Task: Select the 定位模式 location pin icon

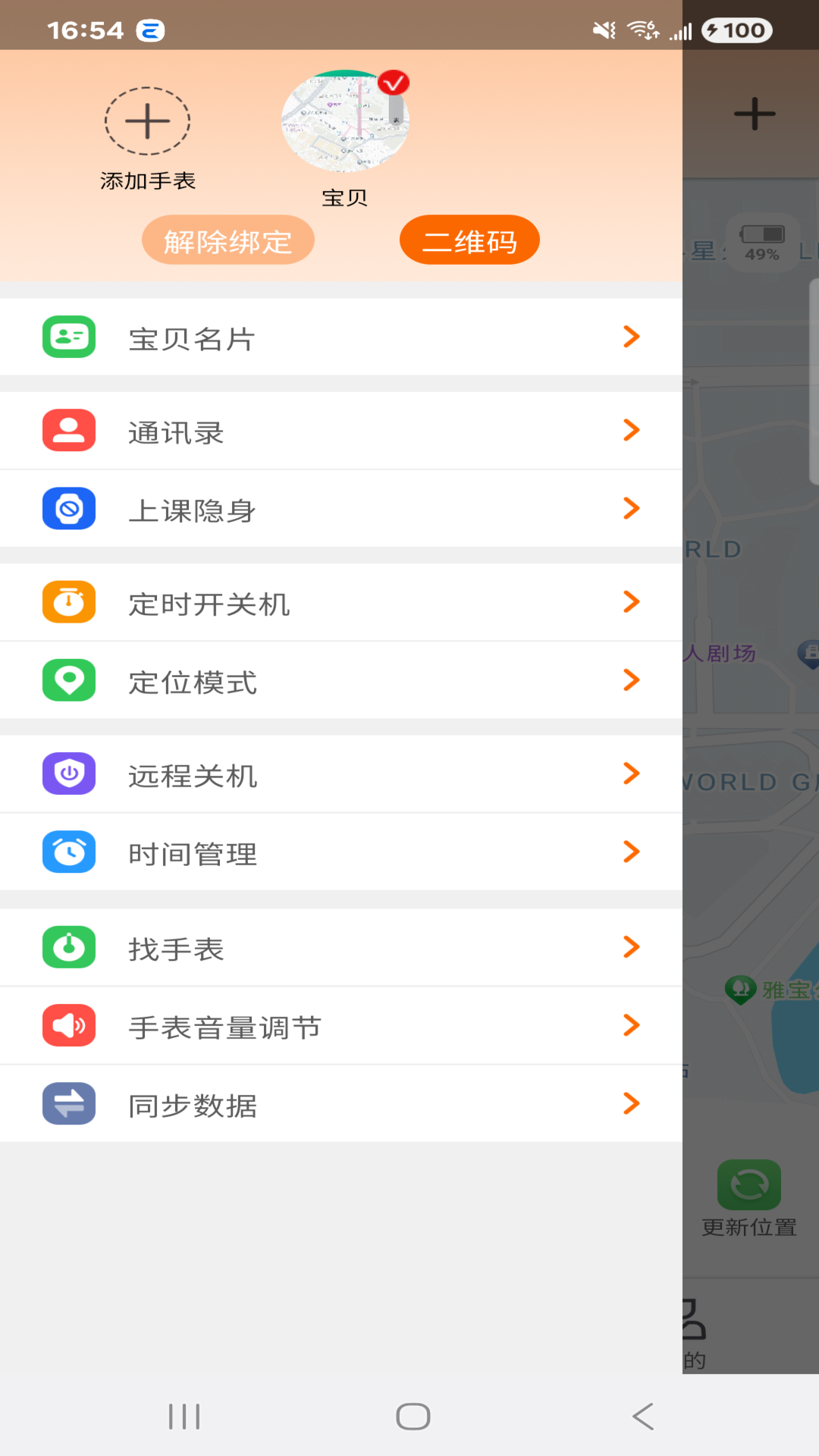Action: 68,680
